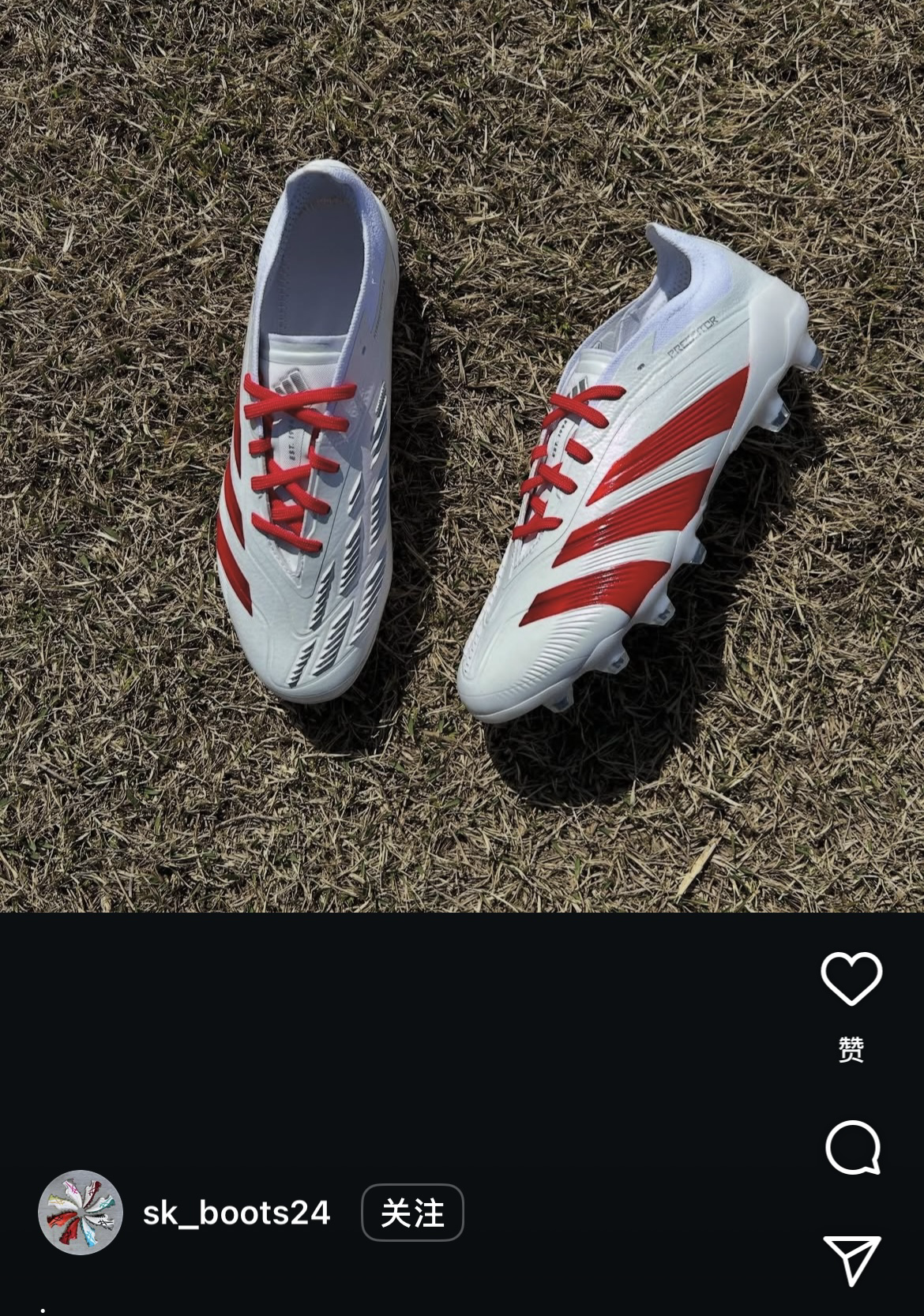Viewport: 924px width, 1316px height.
Task: Tap the 关注 follow button
Action: (412, 1213)
